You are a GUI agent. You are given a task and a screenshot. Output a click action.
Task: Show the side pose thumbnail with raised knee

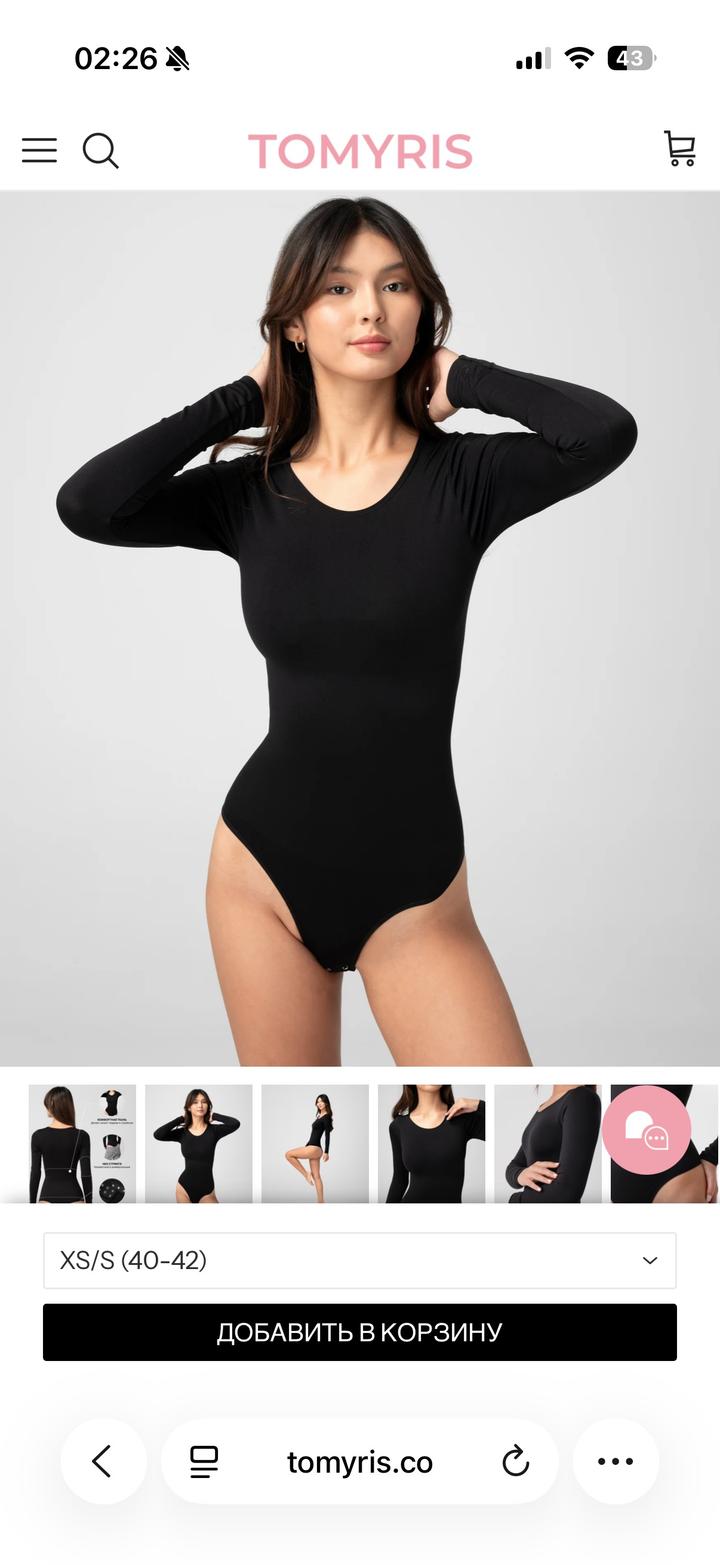coord(315,1143)
